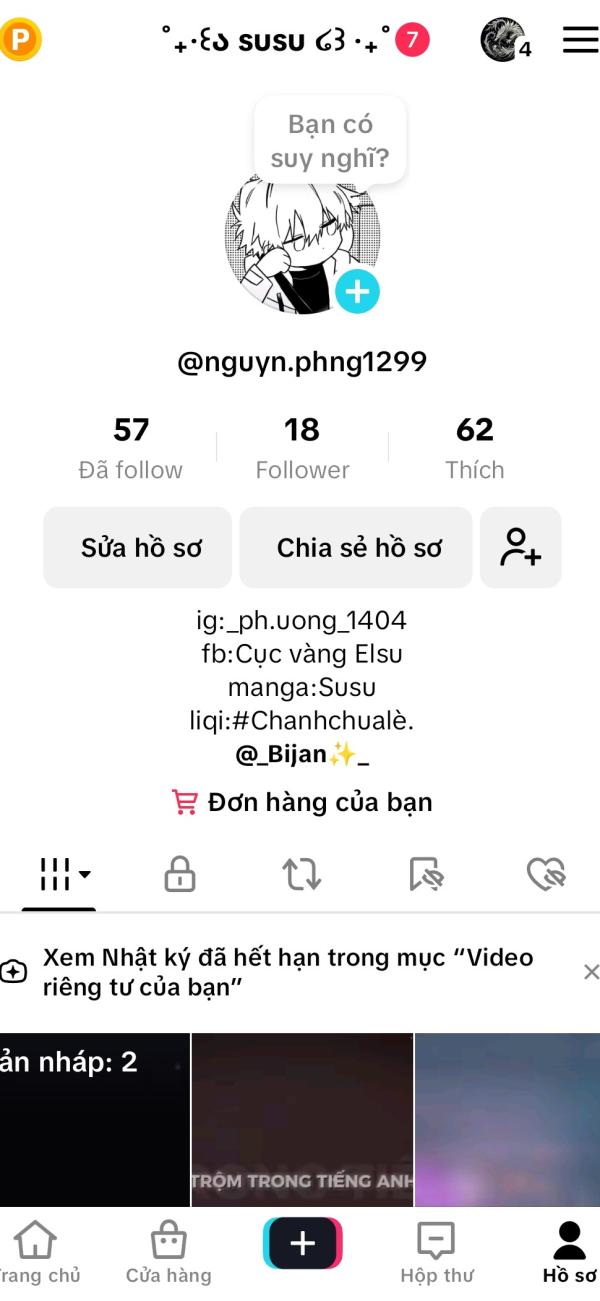Open the 'Bạn có suy nghĩ?' bubble
Viewport: 600px width, 1301px height.
(330, 140)
